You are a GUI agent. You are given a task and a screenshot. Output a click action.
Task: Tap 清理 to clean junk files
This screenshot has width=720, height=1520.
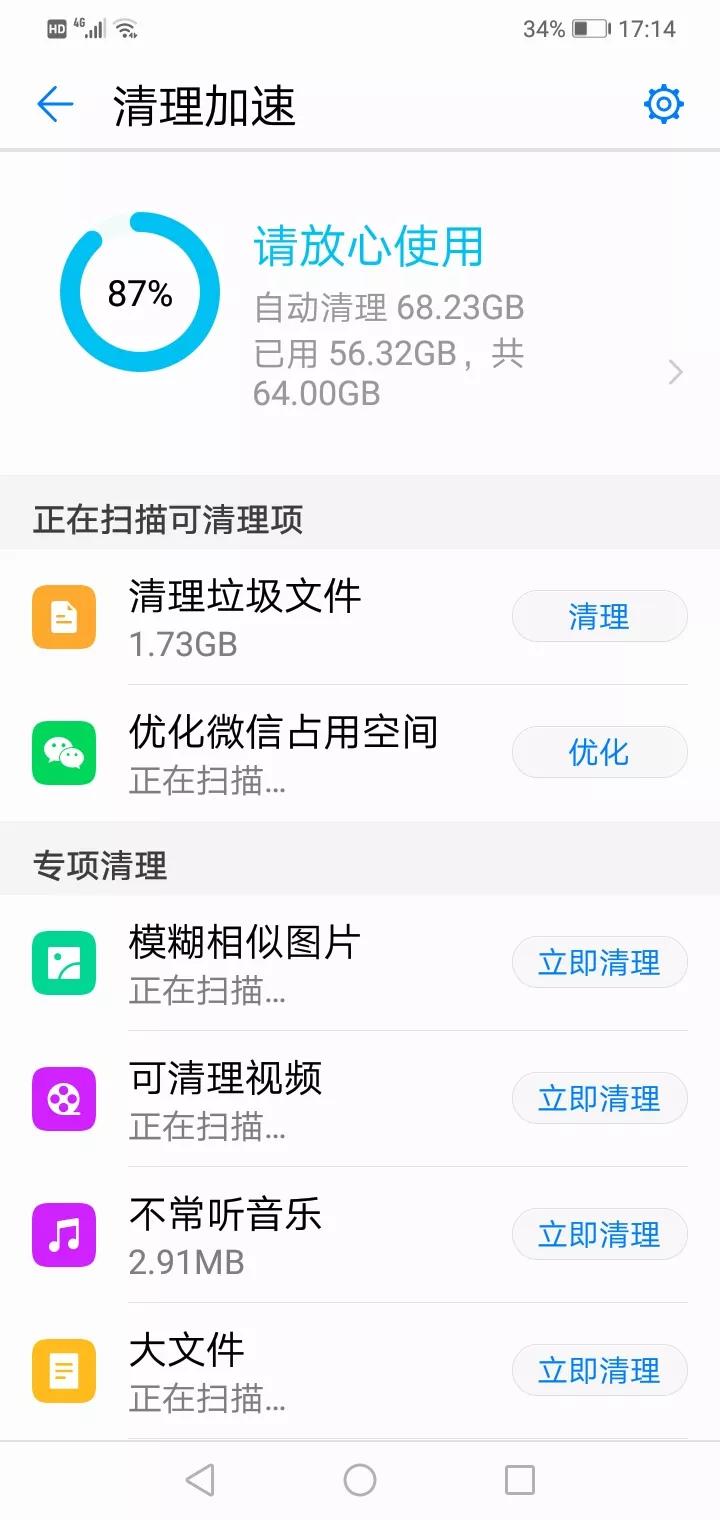[599, 616]
